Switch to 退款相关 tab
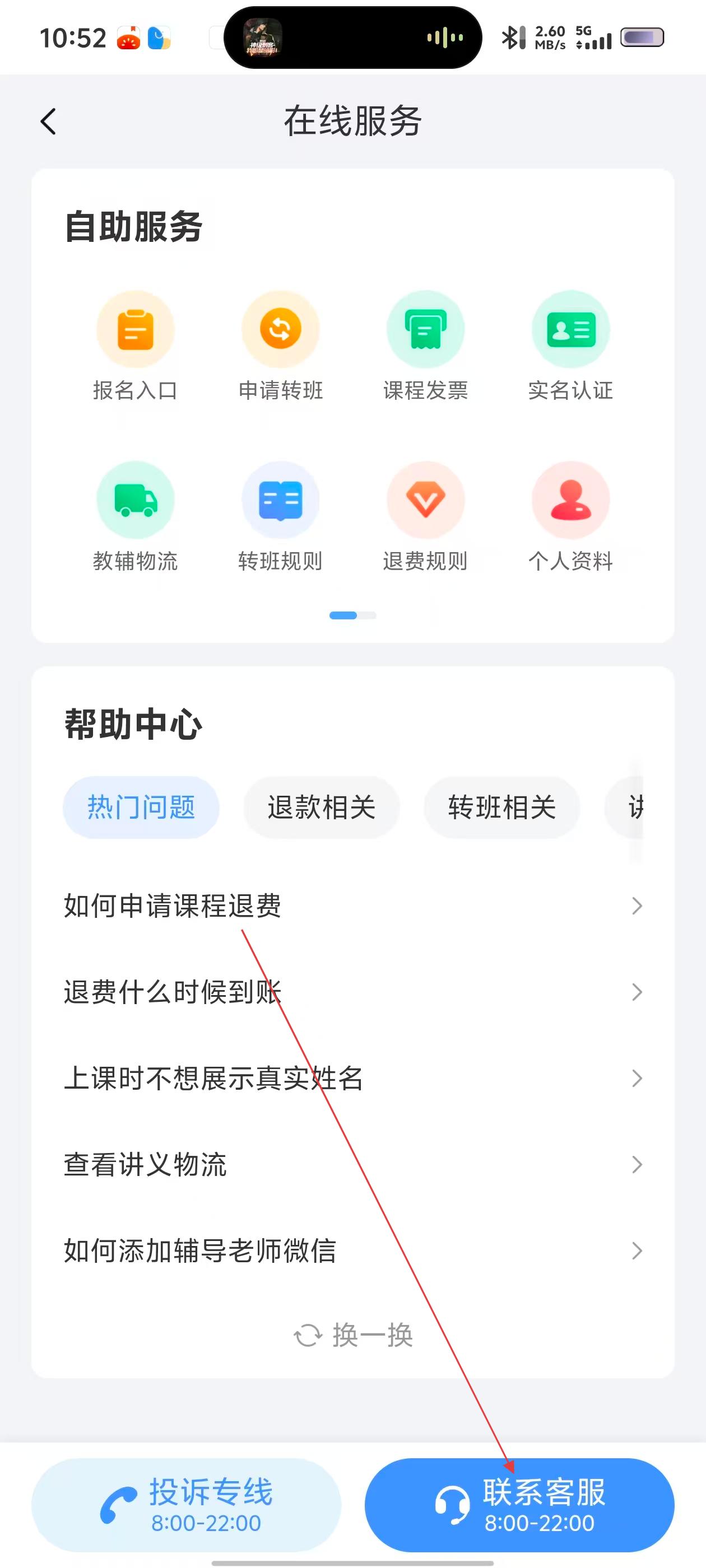The image size is (706, 1568). (x=321, y=808)
